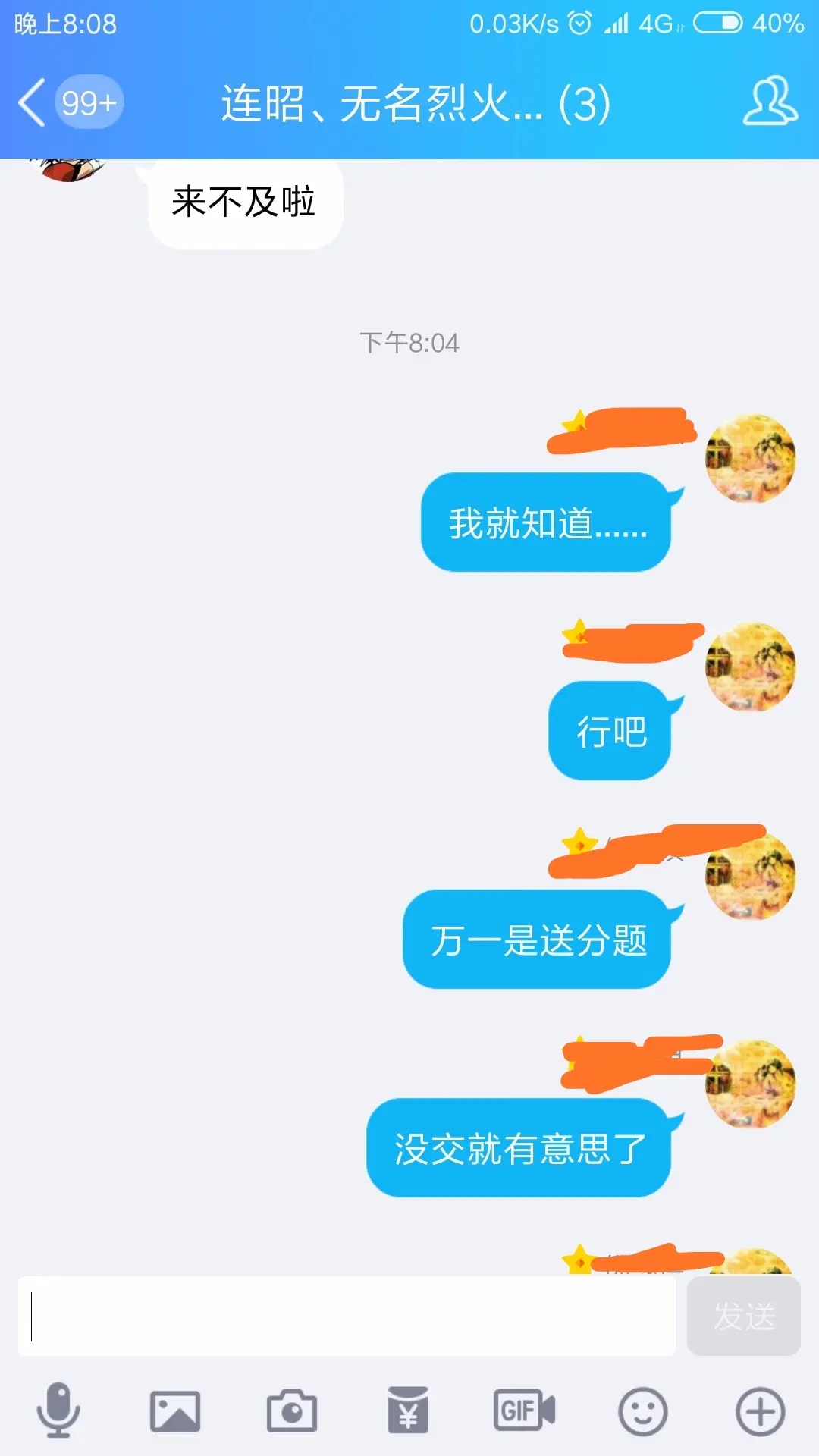Record a voice message with microphone
Image resolution: width=819 pixels, height=1456 pixels.
[x=58, y=1410]
